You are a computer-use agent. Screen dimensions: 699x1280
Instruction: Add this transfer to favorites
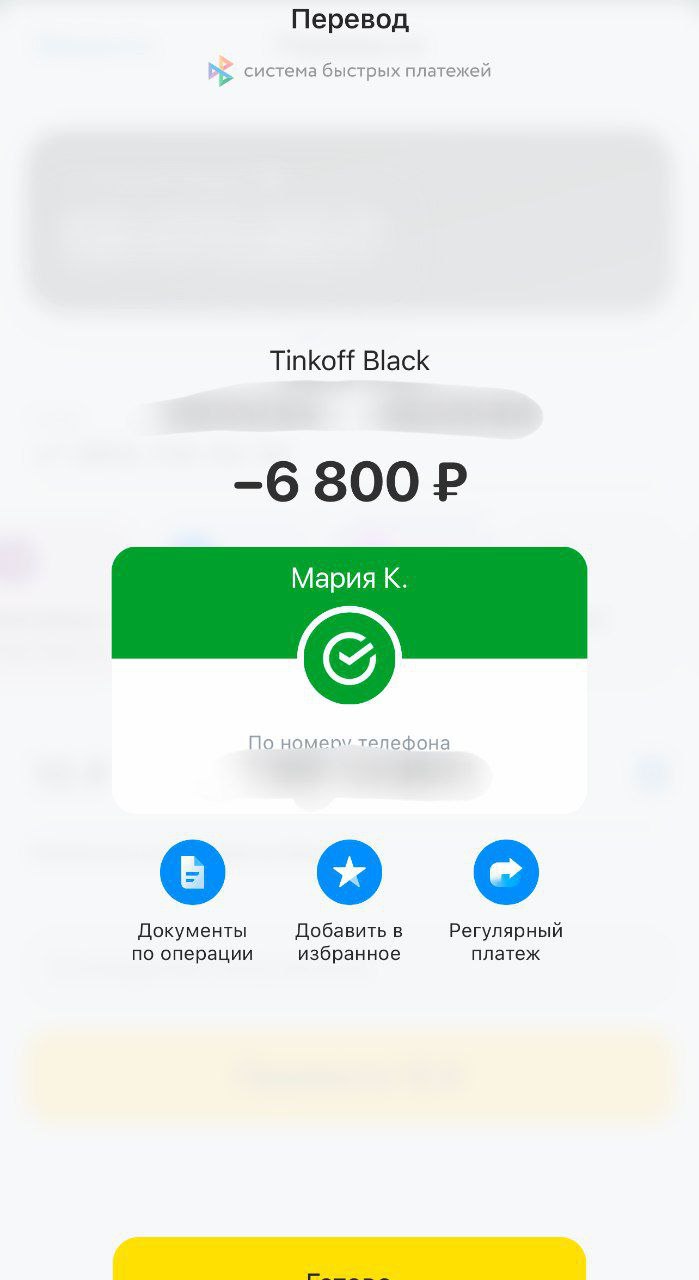click(349, 873)
